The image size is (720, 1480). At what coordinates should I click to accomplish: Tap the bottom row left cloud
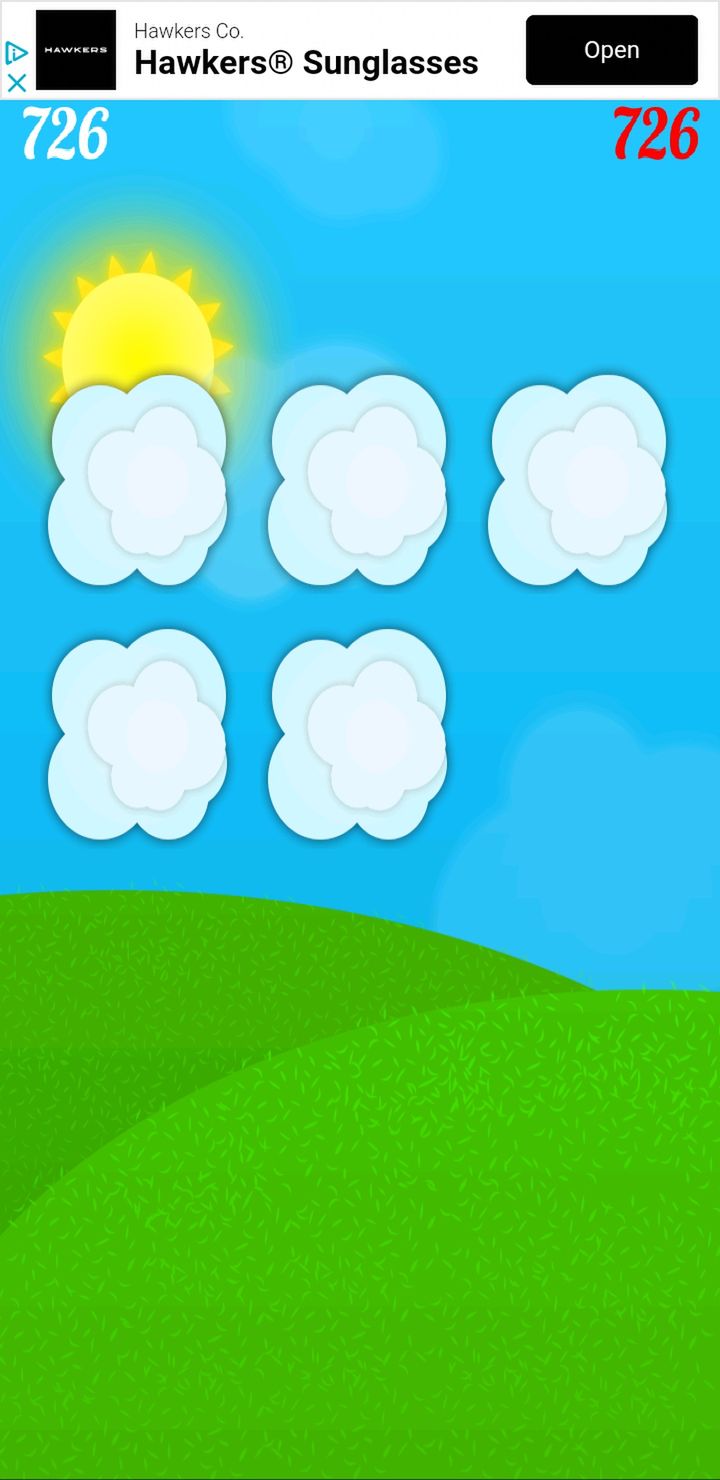pyautogui.click(x=138, y=735)
